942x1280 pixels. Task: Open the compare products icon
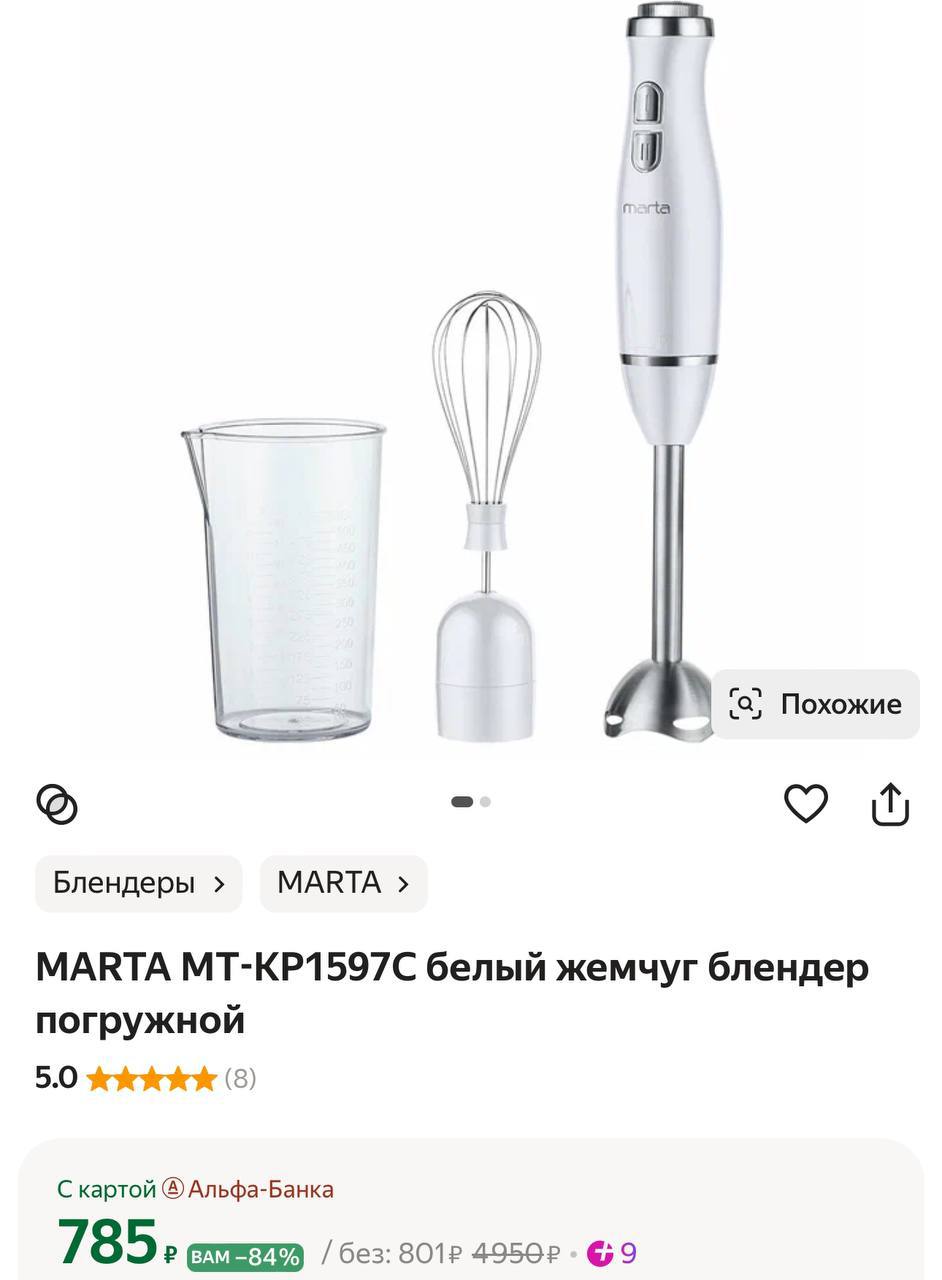pos(57,804)
